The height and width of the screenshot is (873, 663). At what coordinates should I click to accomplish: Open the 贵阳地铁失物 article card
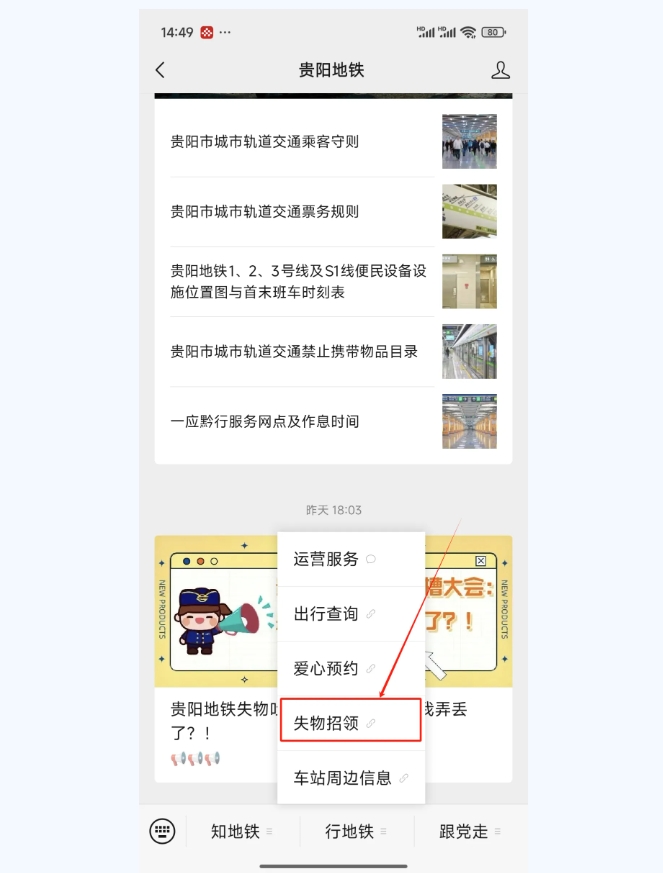click(216, 659)
